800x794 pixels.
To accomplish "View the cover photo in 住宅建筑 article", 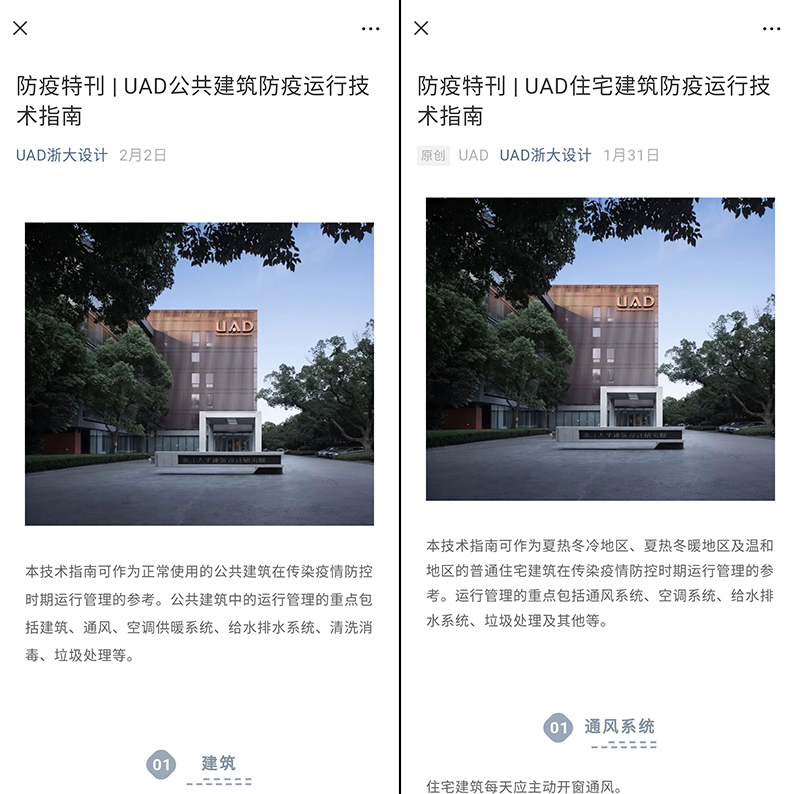I will click(600, 348).
